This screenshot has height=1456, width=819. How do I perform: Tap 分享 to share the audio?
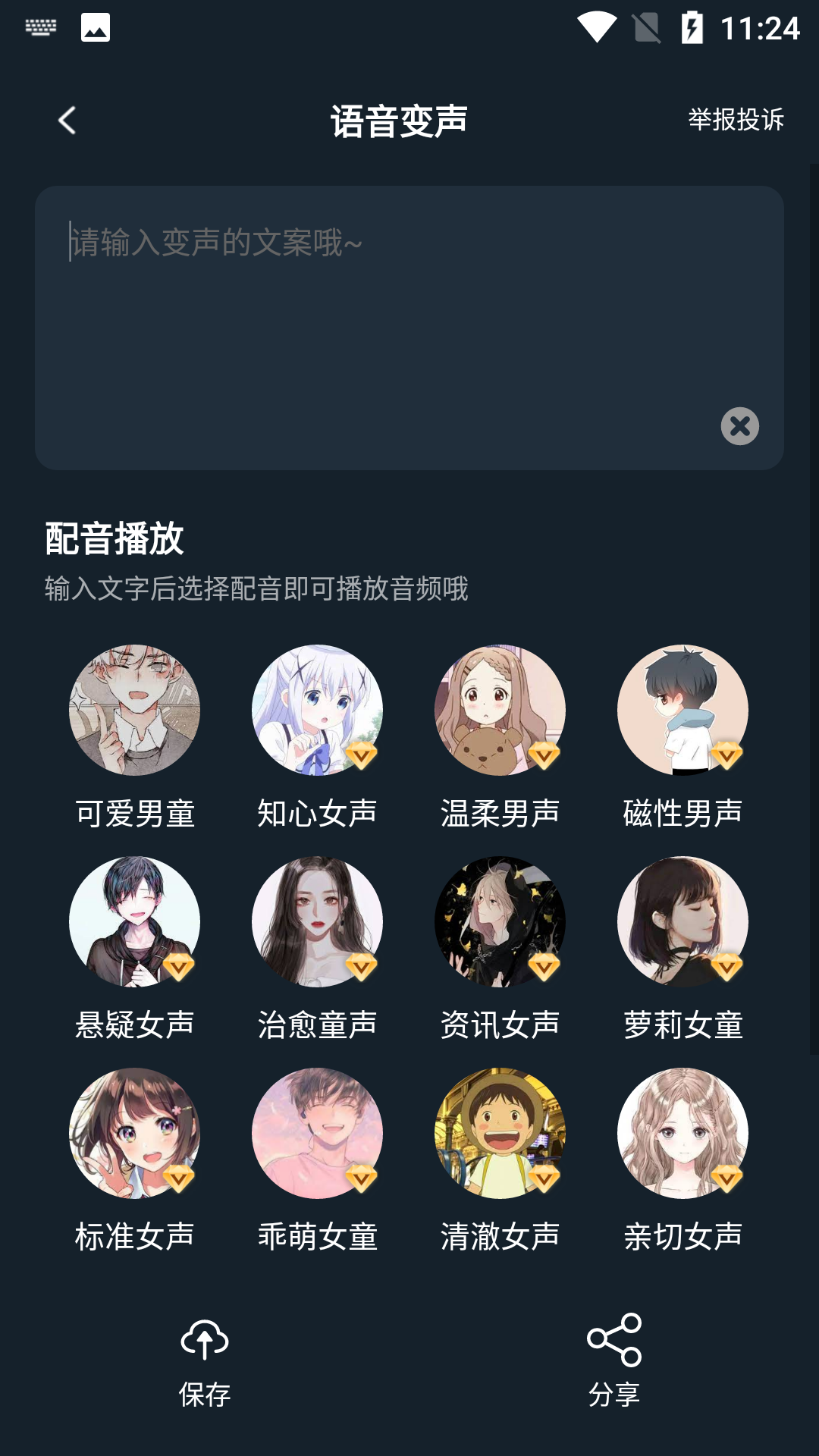[x=614, y=1361]
